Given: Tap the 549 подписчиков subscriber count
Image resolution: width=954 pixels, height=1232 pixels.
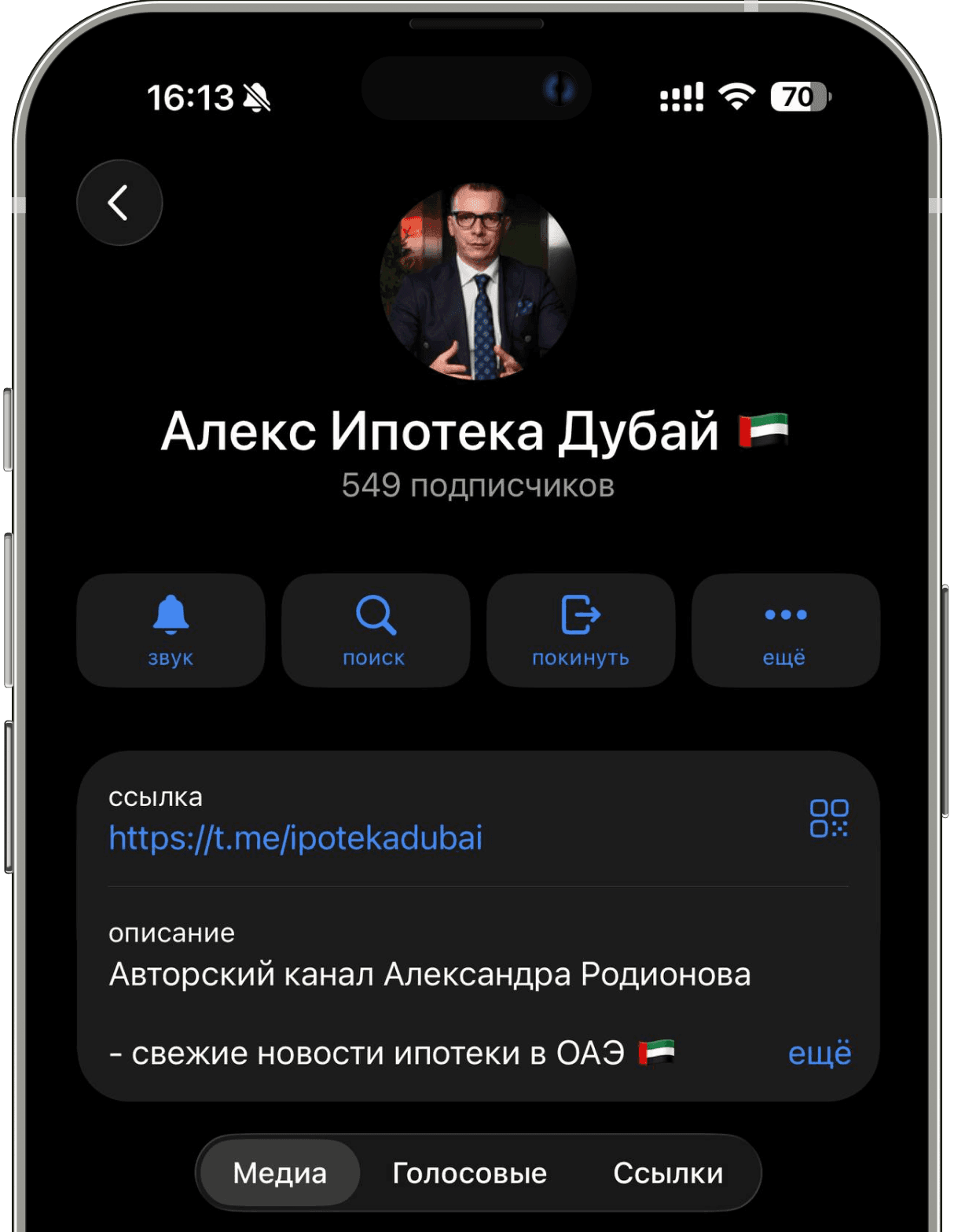Looking at the screenshot, I should [476, 486].
